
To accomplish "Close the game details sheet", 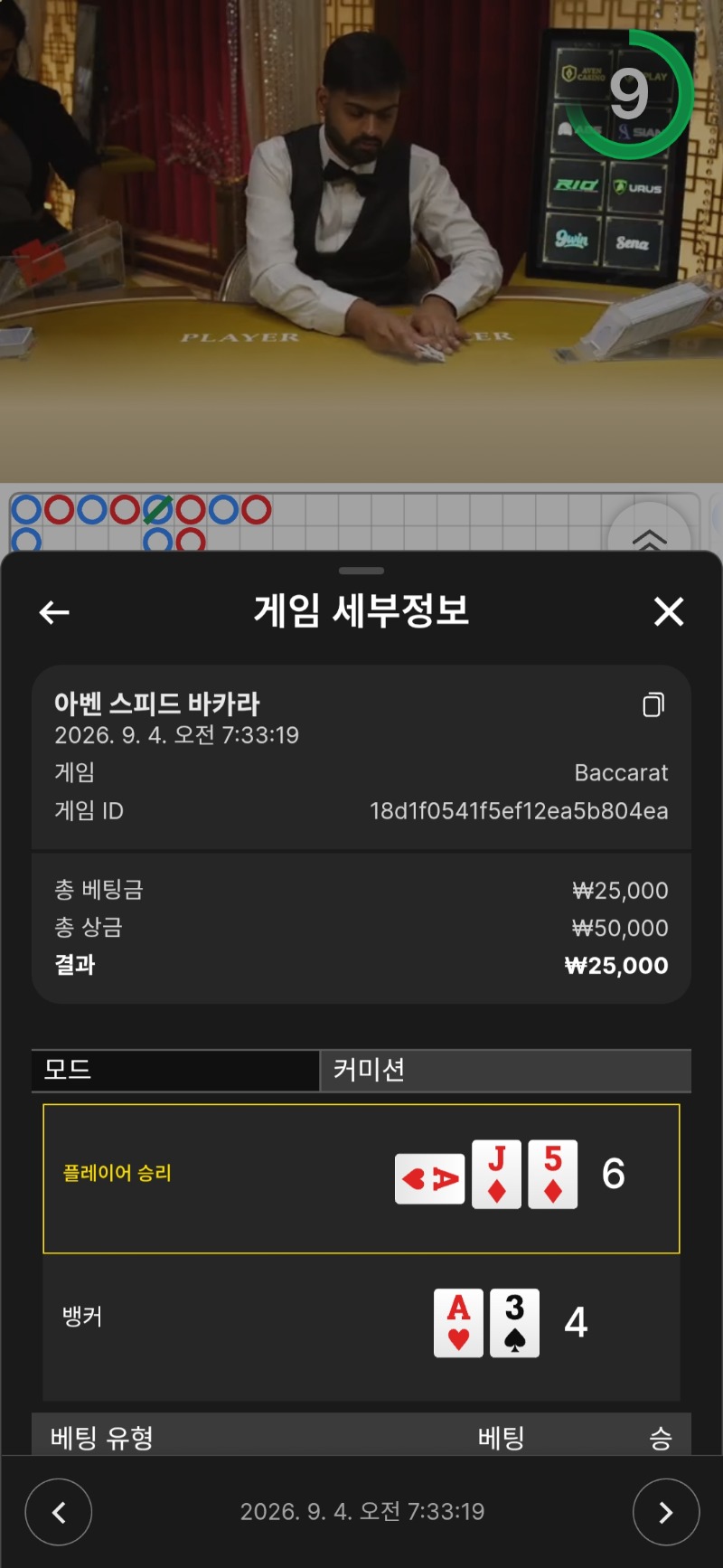I will (x=669, y=612).
